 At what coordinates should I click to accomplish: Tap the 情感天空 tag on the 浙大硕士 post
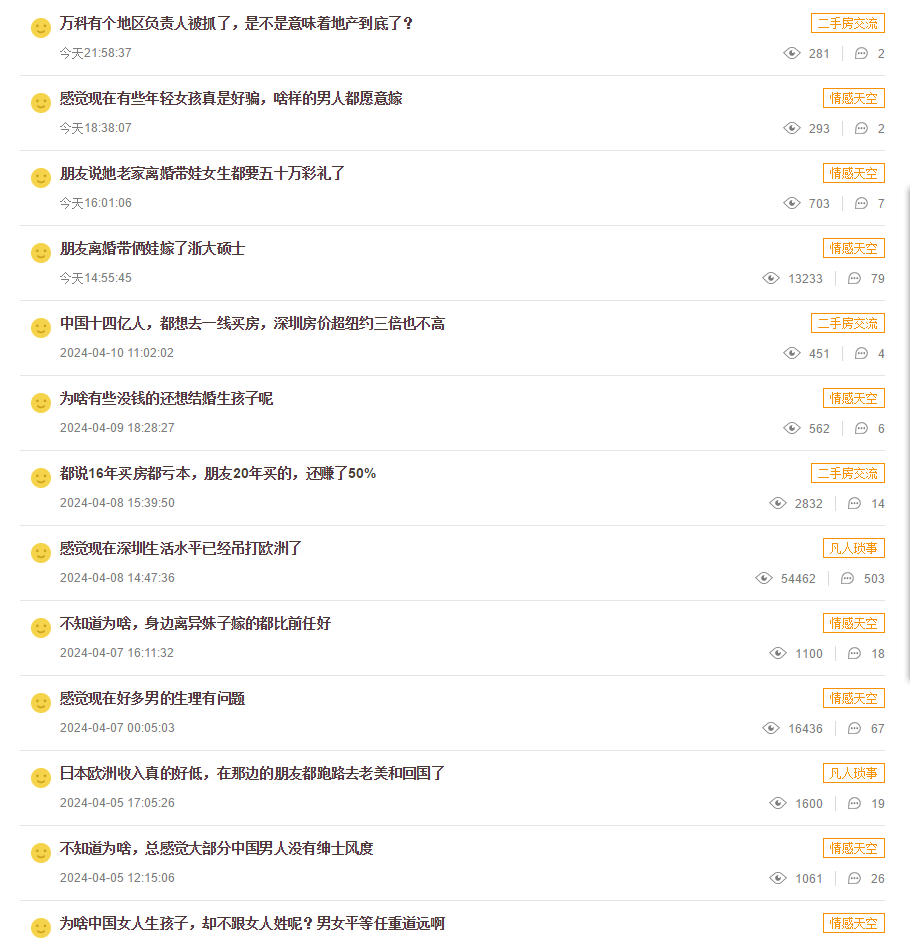[x=854, y=248]
